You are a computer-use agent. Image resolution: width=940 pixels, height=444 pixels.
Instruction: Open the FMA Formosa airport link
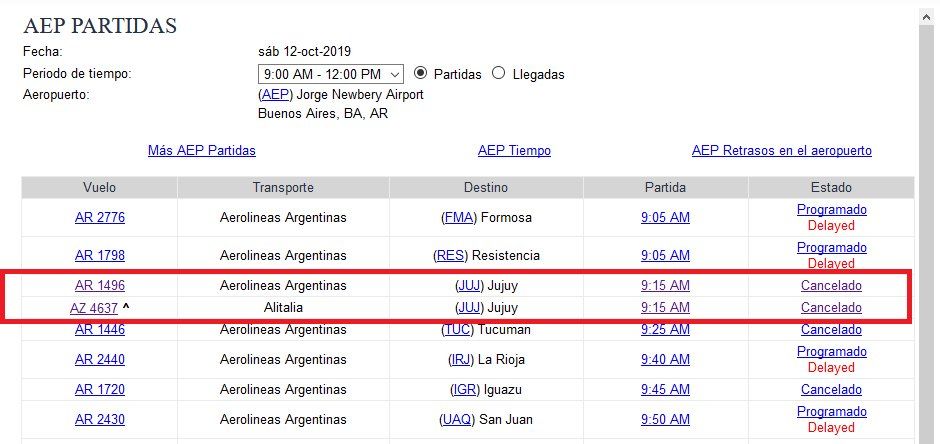(x=459, y=217)
